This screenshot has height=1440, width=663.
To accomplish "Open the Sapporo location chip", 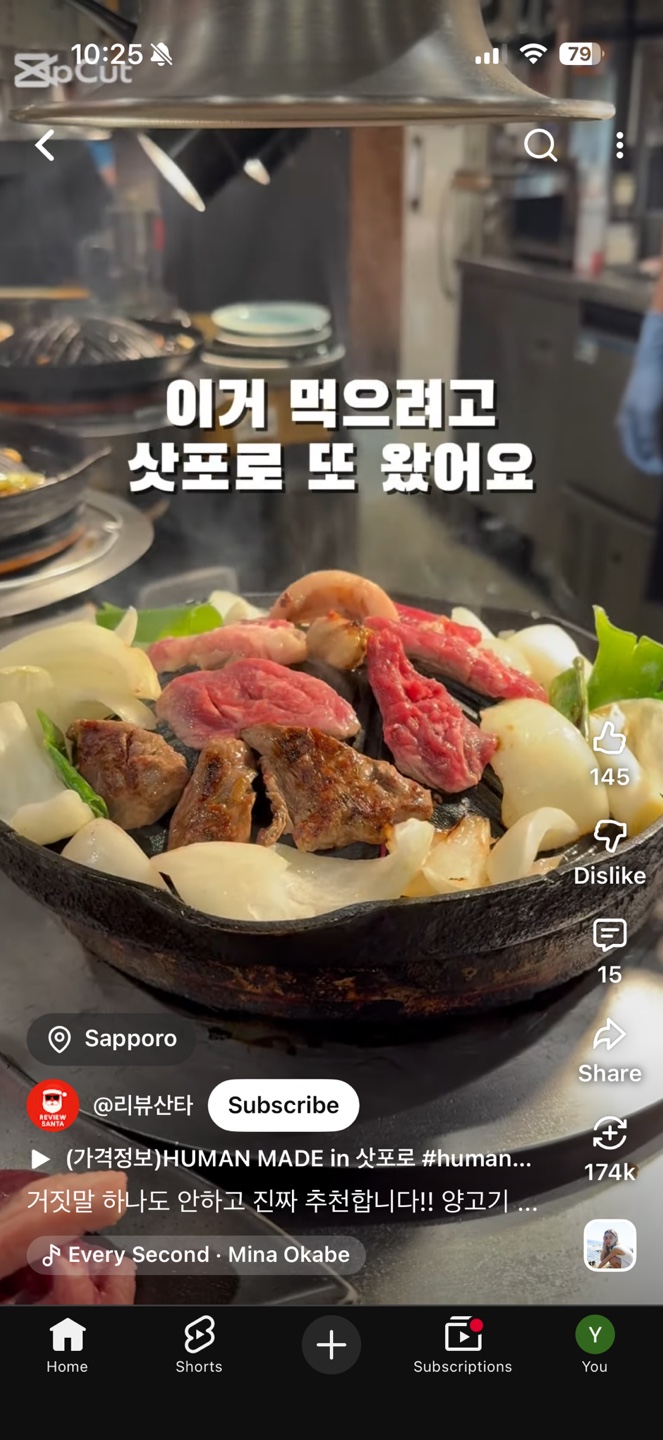I will pos(112,1039).
